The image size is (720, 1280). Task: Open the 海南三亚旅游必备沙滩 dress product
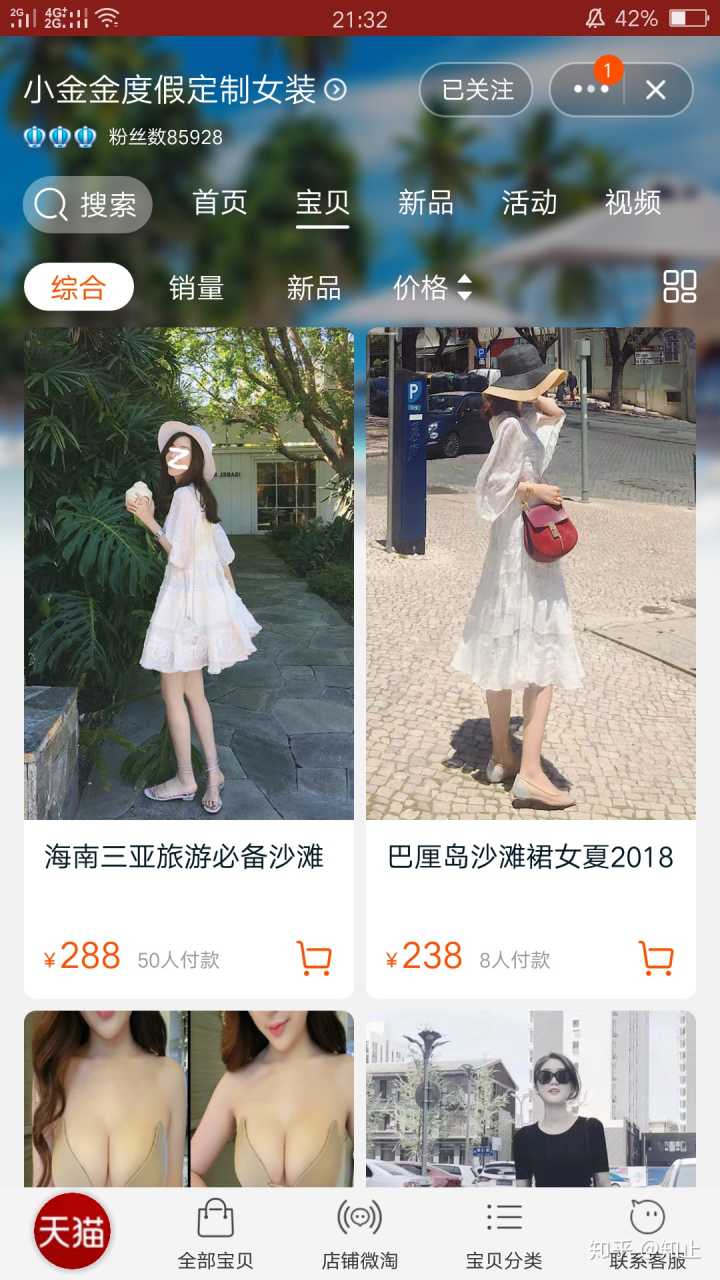(x=189, y=573)
